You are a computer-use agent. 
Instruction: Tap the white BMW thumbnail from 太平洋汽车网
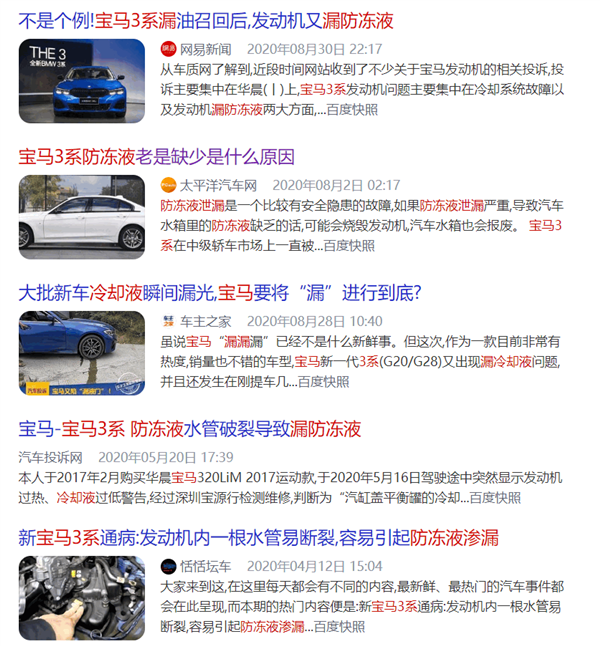coord(81,216)
